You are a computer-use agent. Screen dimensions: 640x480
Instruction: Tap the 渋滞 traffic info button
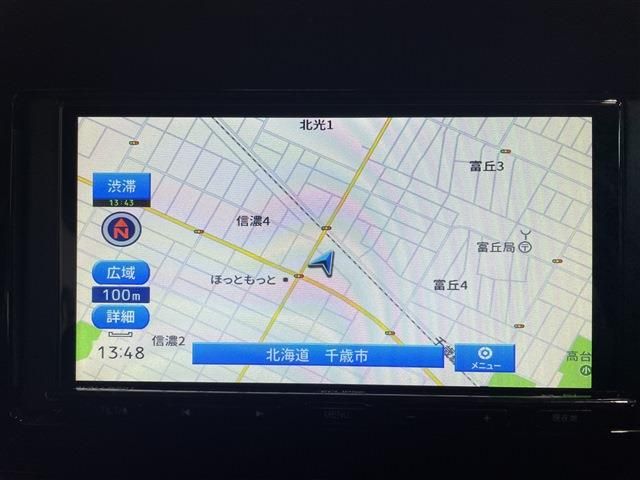coord(122,186)
